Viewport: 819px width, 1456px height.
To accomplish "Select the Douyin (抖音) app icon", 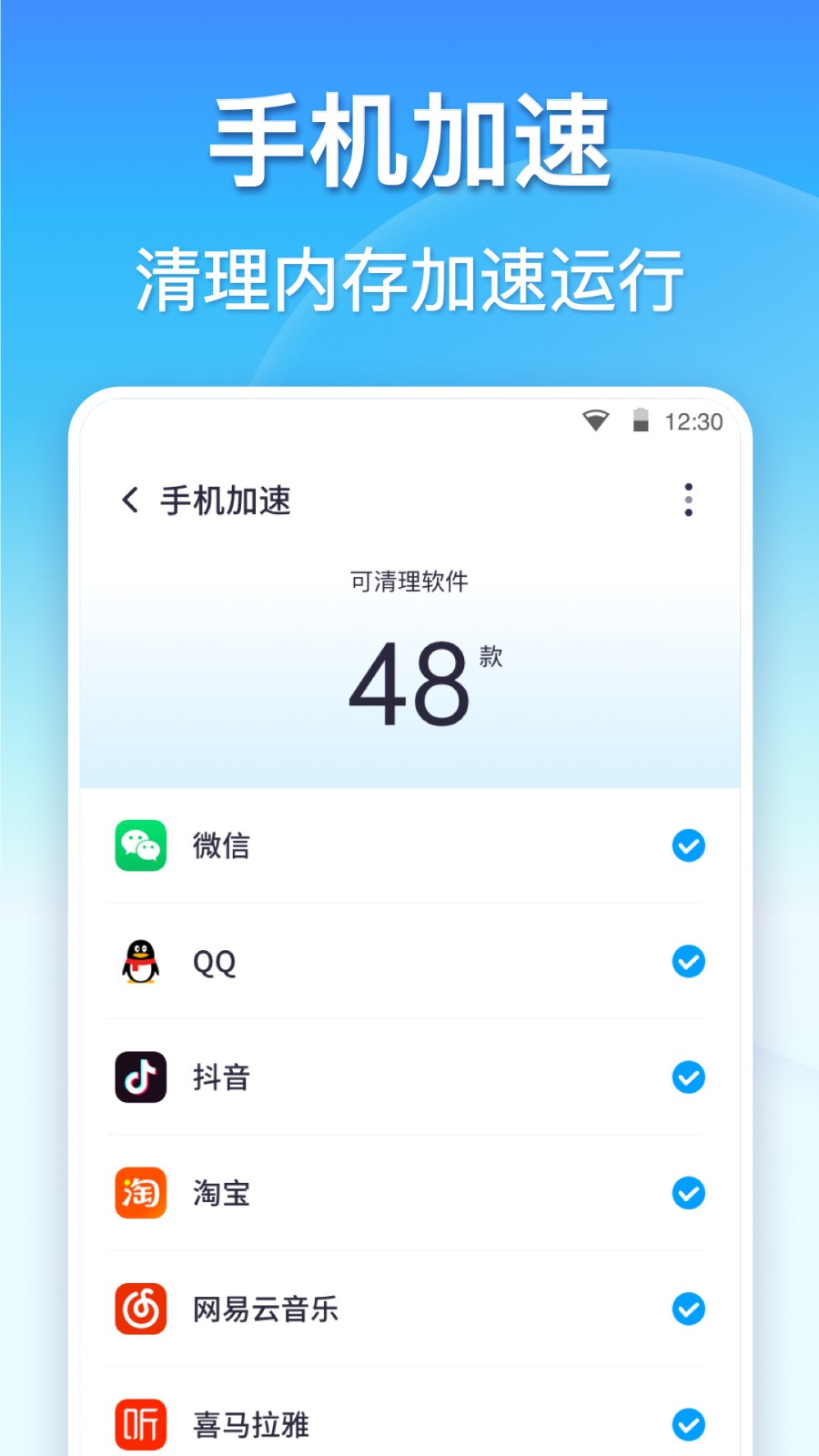I will [x=141, y=1077].
